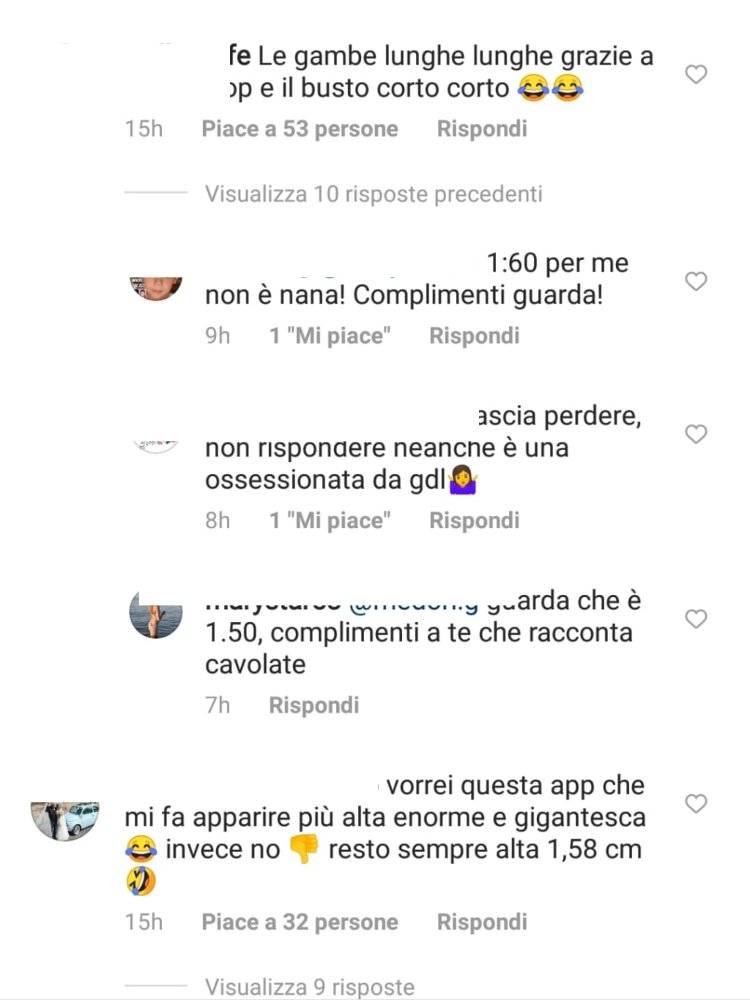Reply to the 'ossessionata da gdl' comment
Viewport: 750px width, 1000px height.
coord(474,520)
